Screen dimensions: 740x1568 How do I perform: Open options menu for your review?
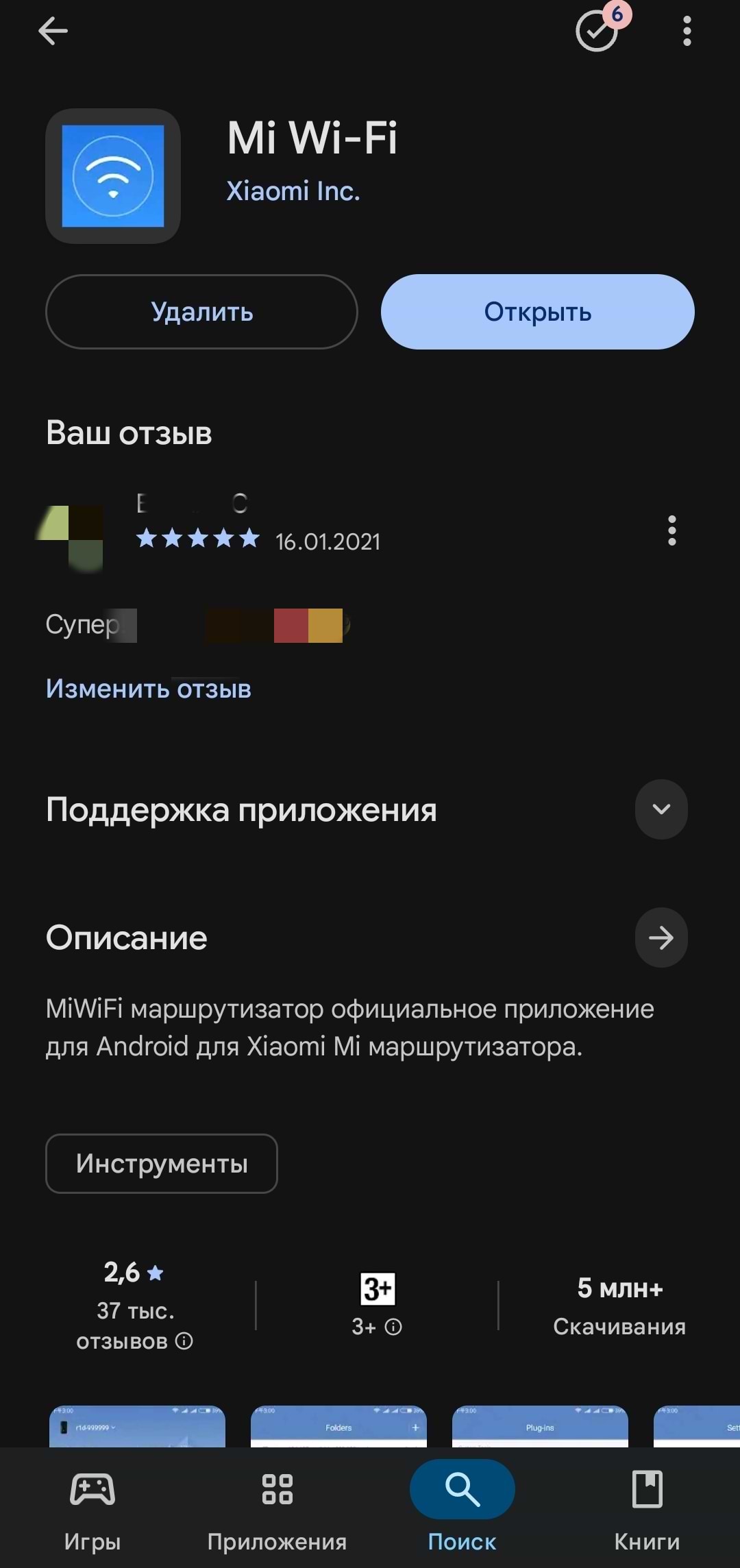pyautogui.click(x=671, y=531)
